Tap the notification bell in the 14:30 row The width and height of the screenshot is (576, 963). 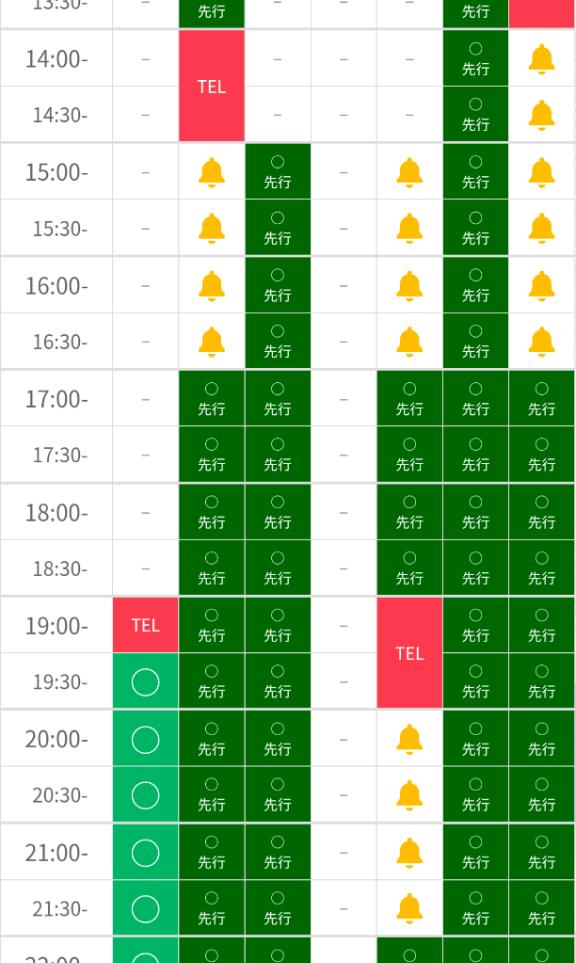[542, 115]
